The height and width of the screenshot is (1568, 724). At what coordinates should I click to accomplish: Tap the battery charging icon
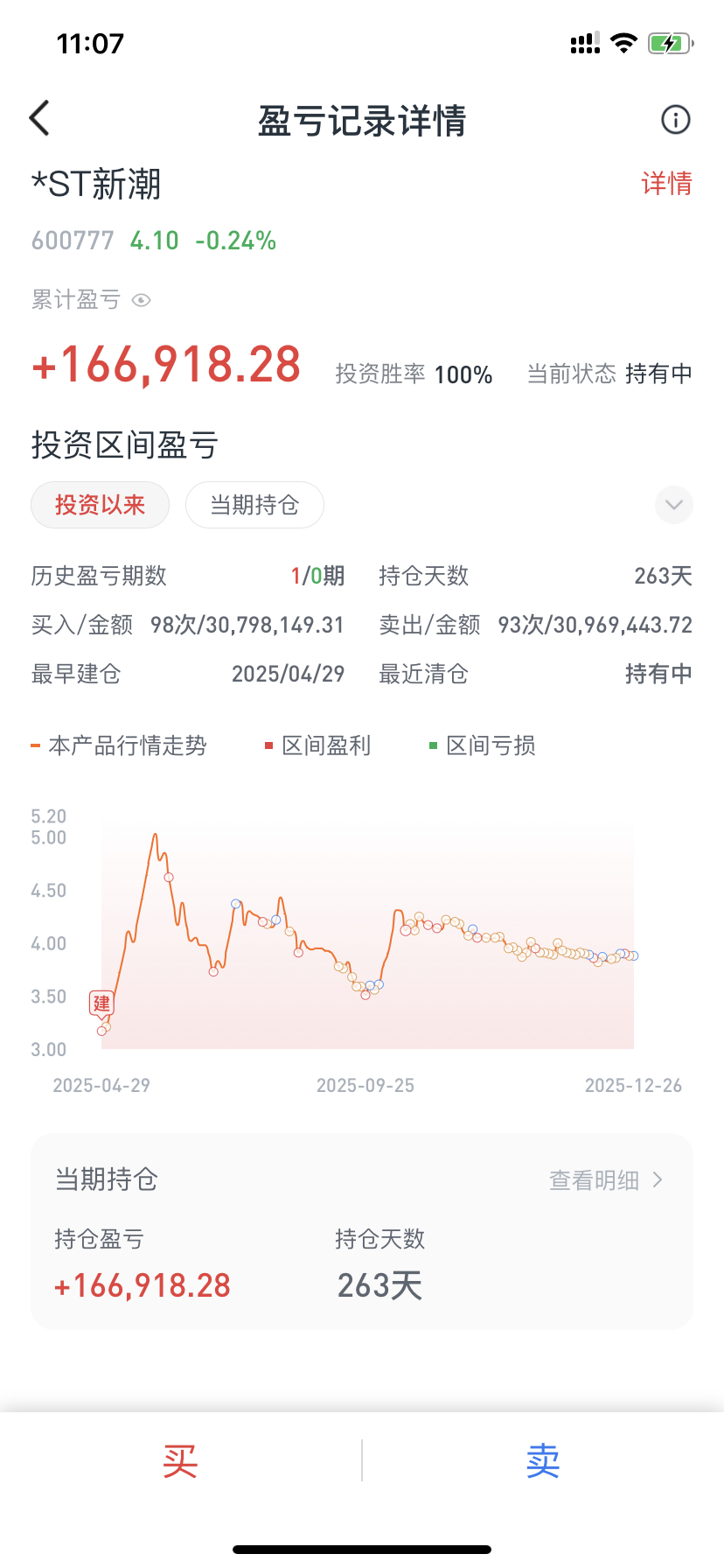pos(668,43)
